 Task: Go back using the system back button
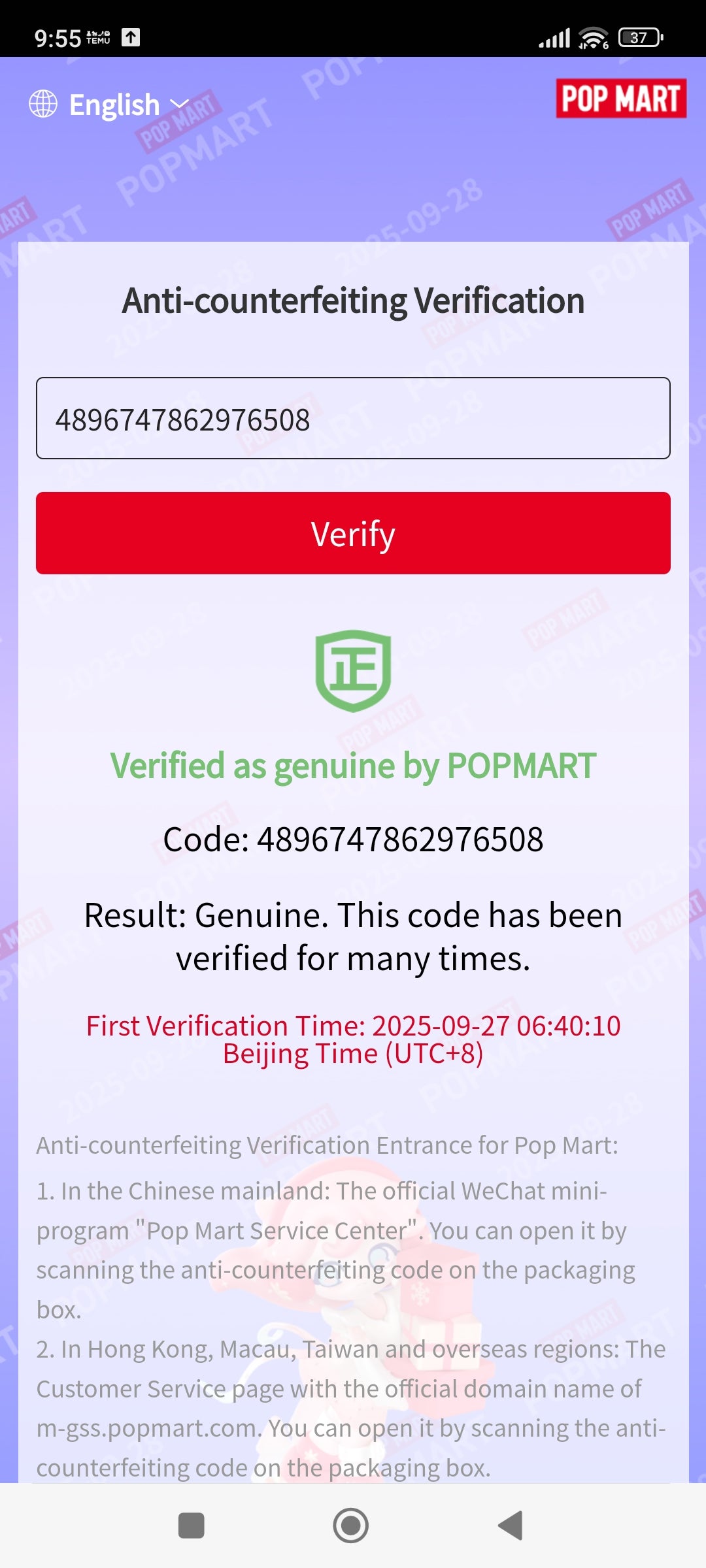[x=511, y=1526]
